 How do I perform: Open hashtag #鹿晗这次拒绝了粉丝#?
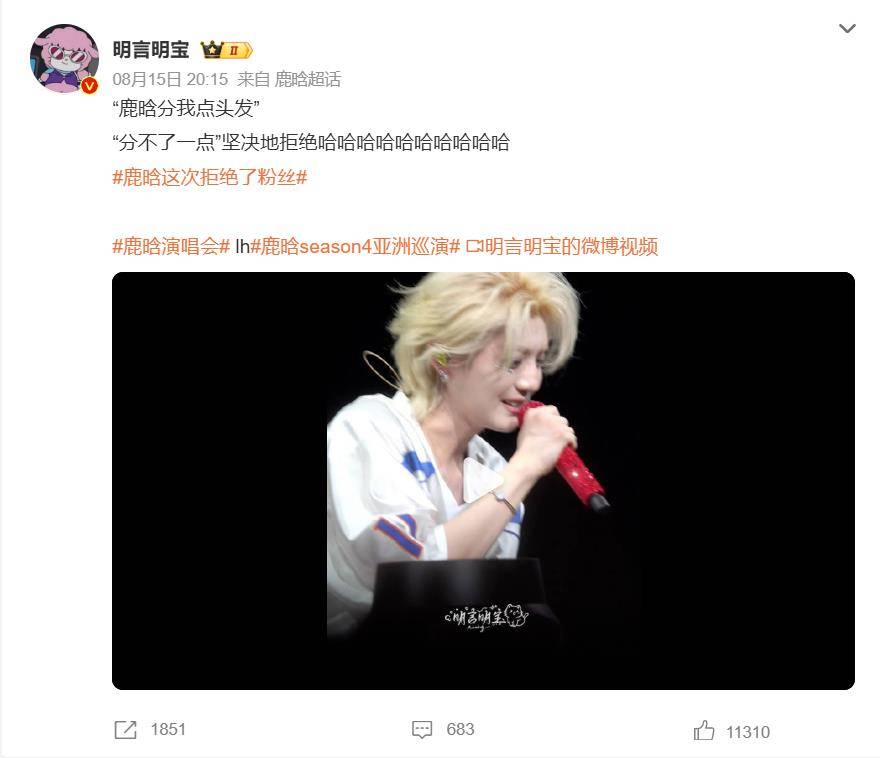(209, 177)
